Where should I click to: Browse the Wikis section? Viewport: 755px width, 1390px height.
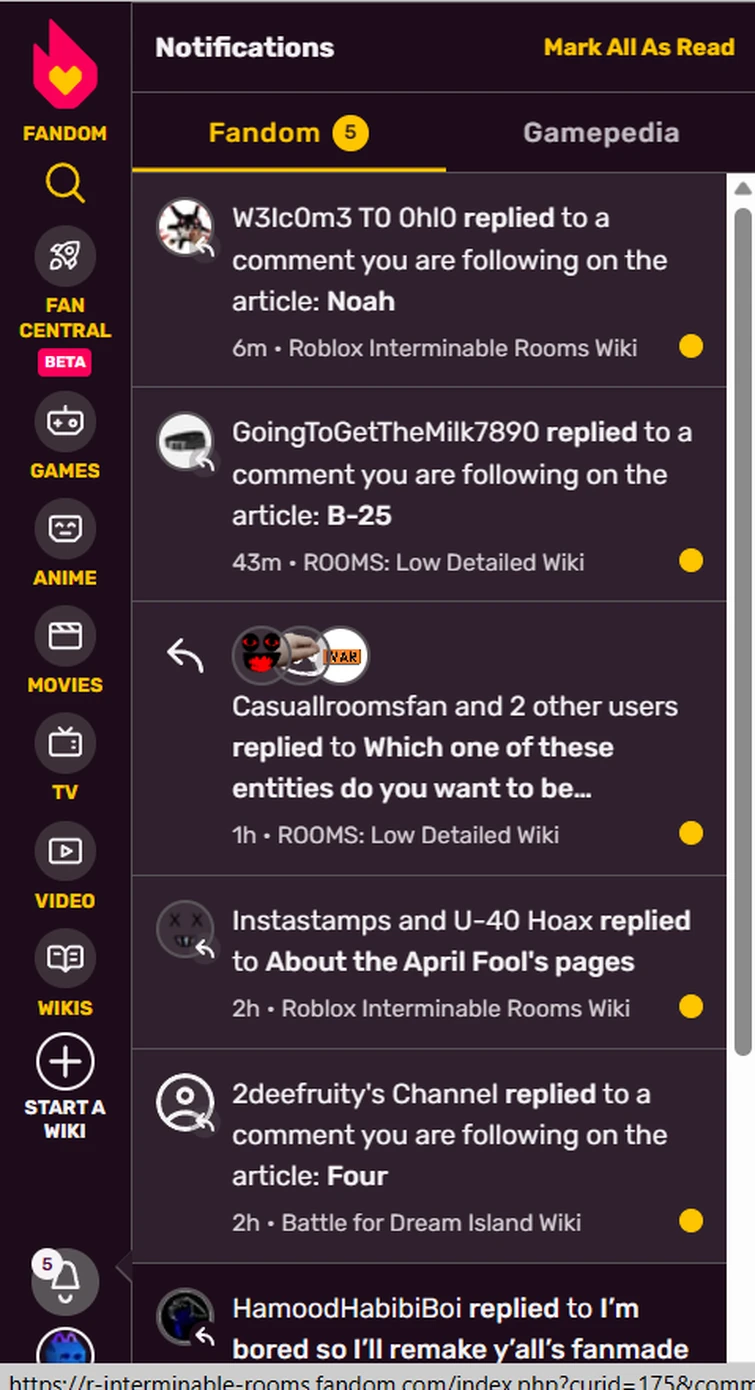coord(65,959)
